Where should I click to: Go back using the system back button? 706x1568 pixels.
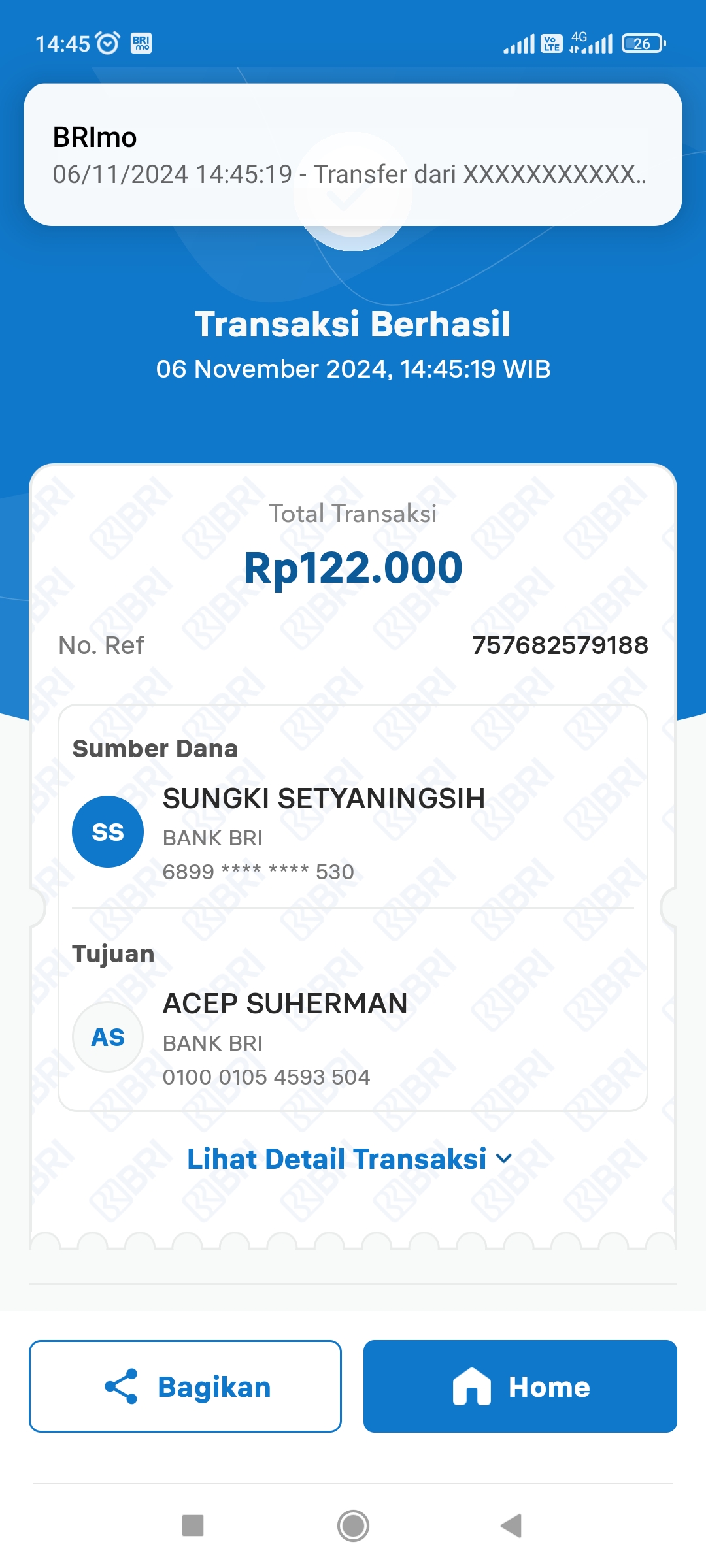(x=511, y=1526)
